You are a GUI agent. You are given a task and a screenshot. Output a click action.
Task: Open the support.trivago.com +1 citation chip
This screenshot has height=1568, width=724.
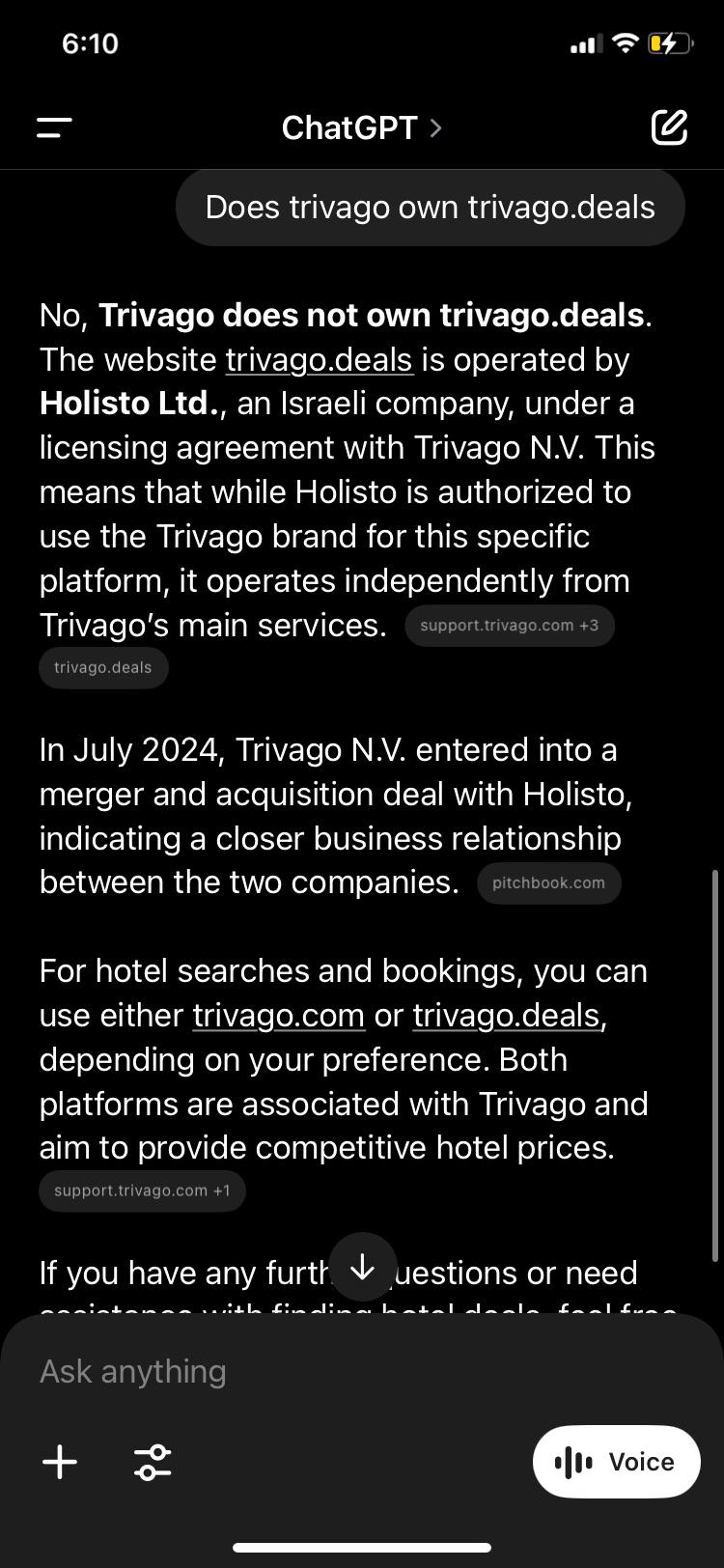point(142,1190)
